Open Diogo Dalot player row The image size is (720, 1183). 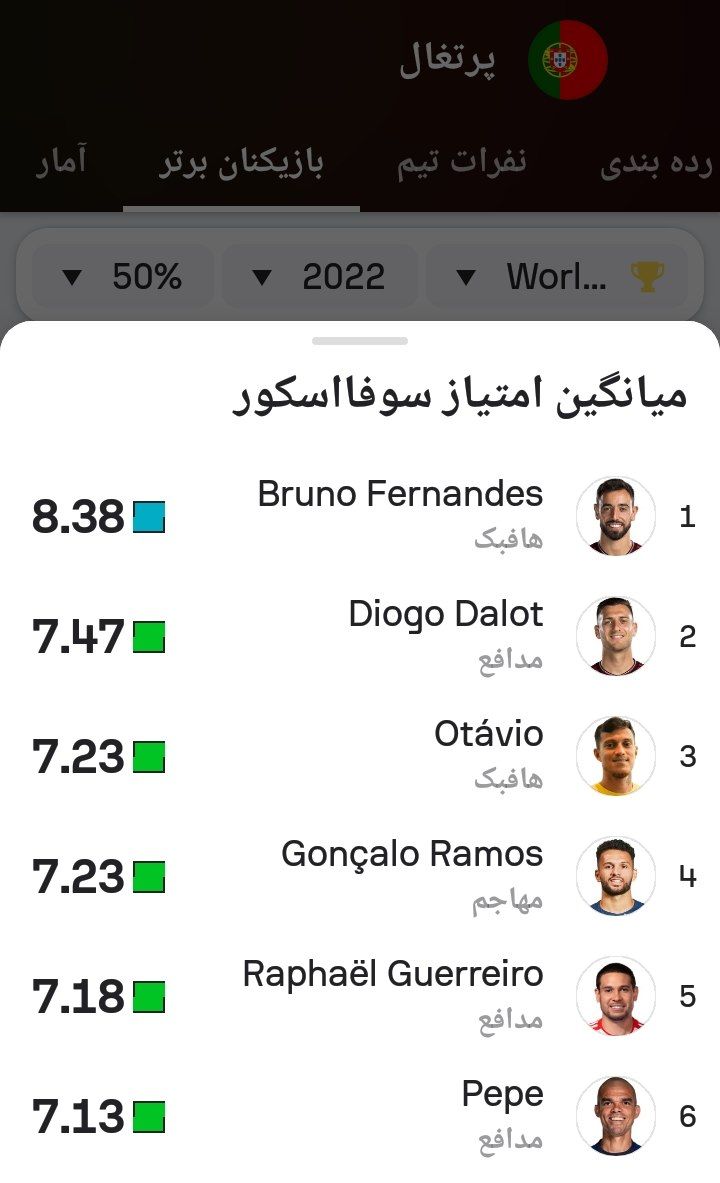(x=400, y=636)
